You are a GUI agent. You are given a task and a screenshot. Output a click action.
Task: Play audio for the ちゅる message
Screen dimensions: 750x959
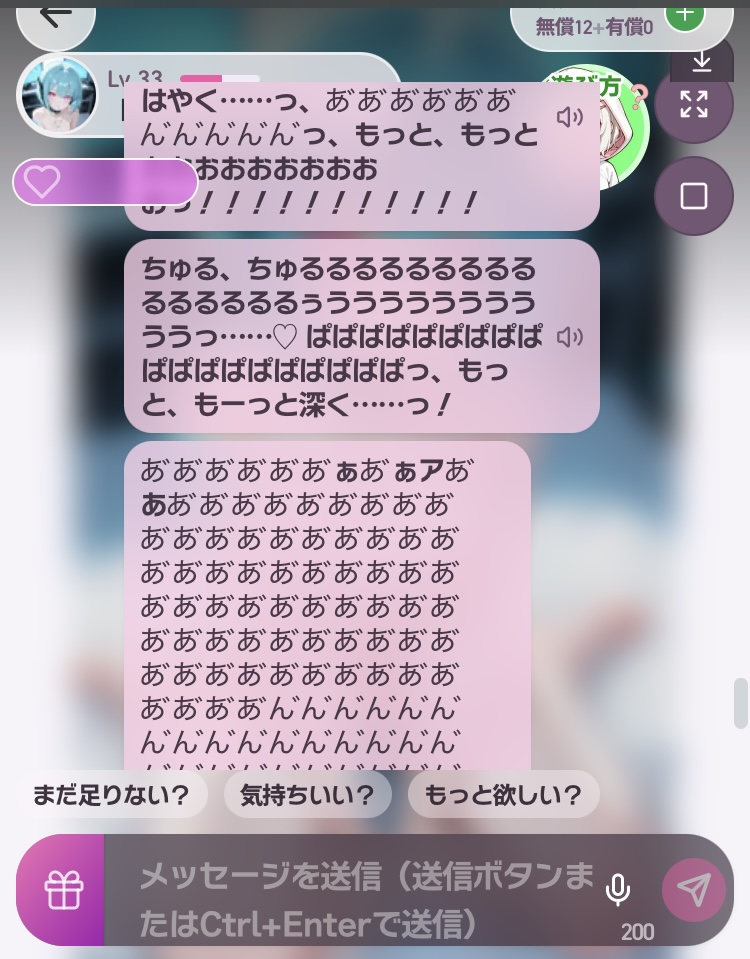point(569,336)
